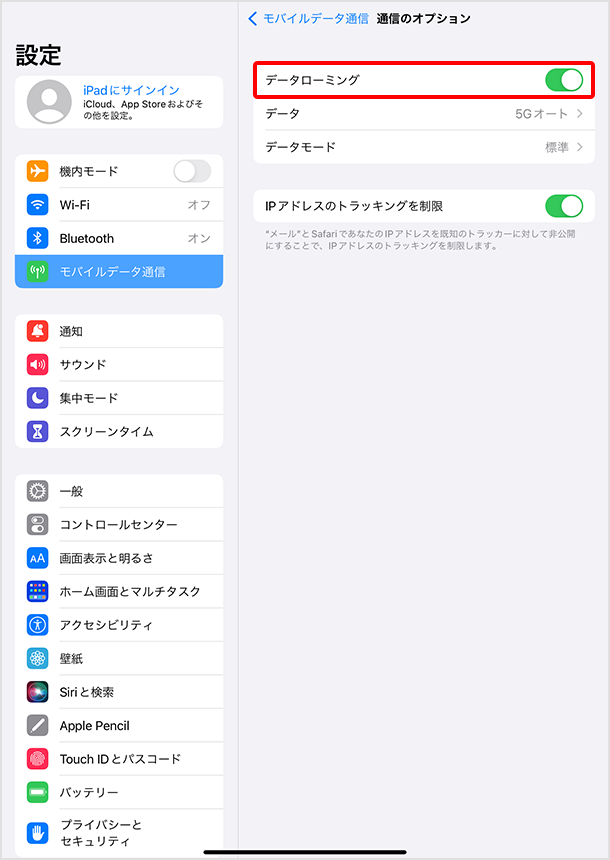610x860 pixels.
Task: Open スクリーンタイム settings
Action: pos(119,432)
